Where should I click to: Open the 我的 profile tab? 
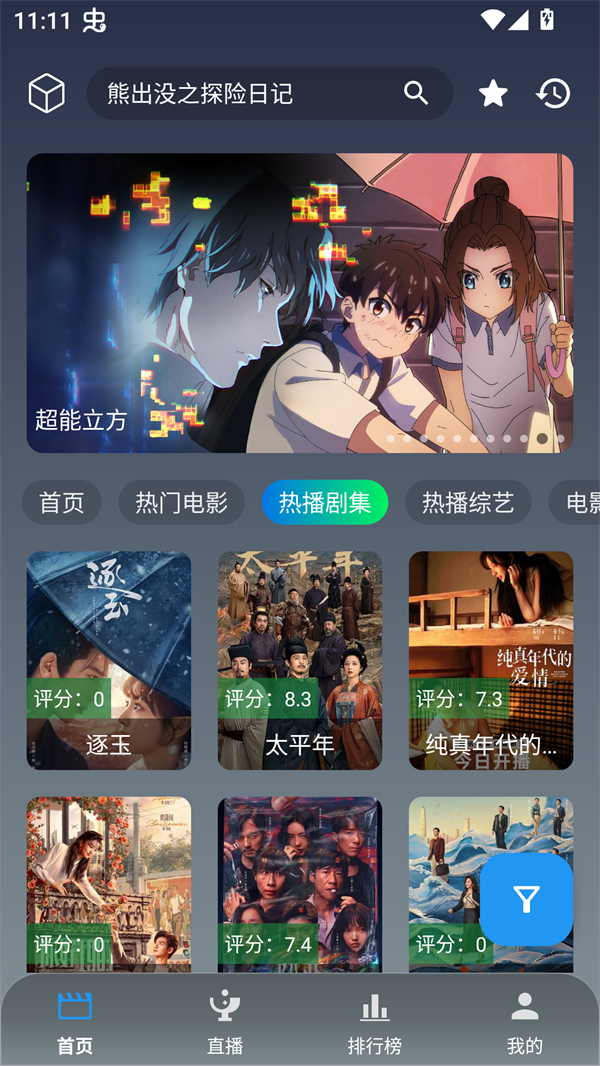(525, 1022)
